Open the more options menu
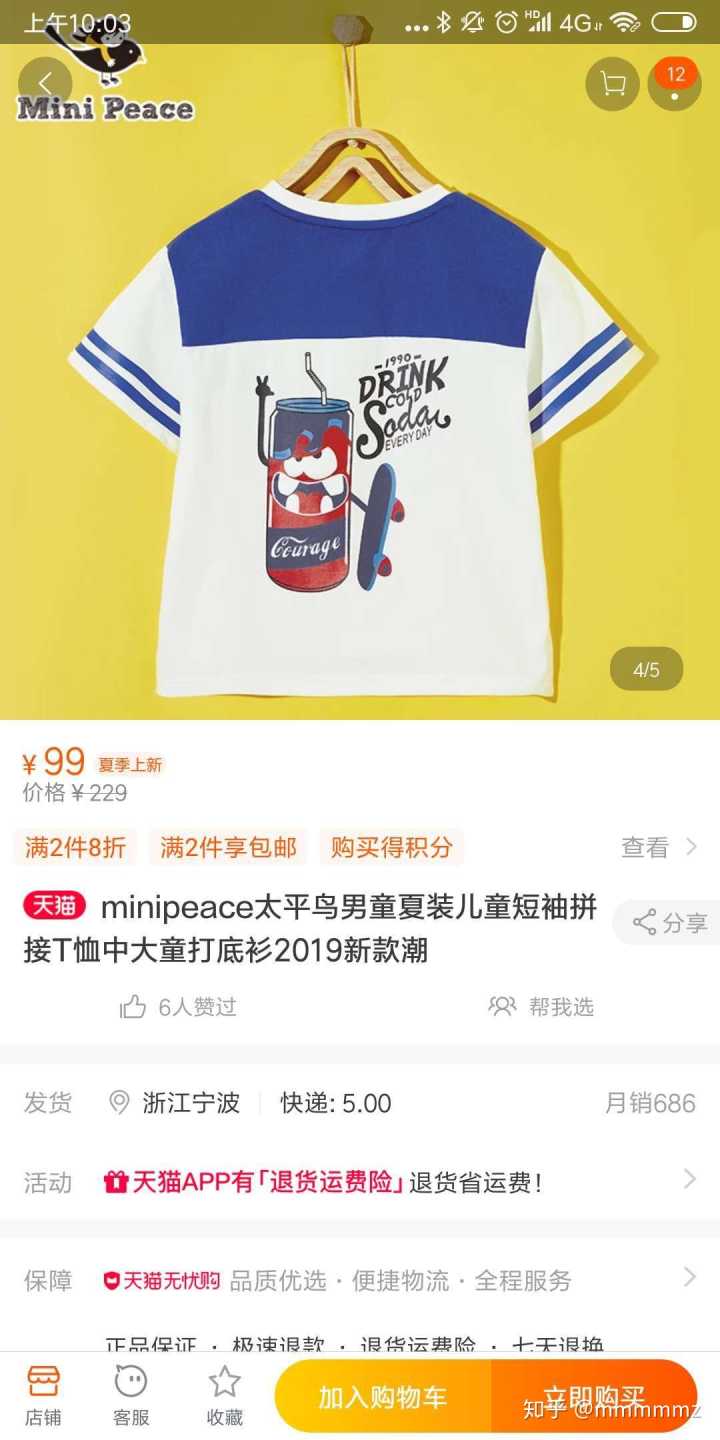Viewport: 720px width, 1440px height. (x=675, y=86)
